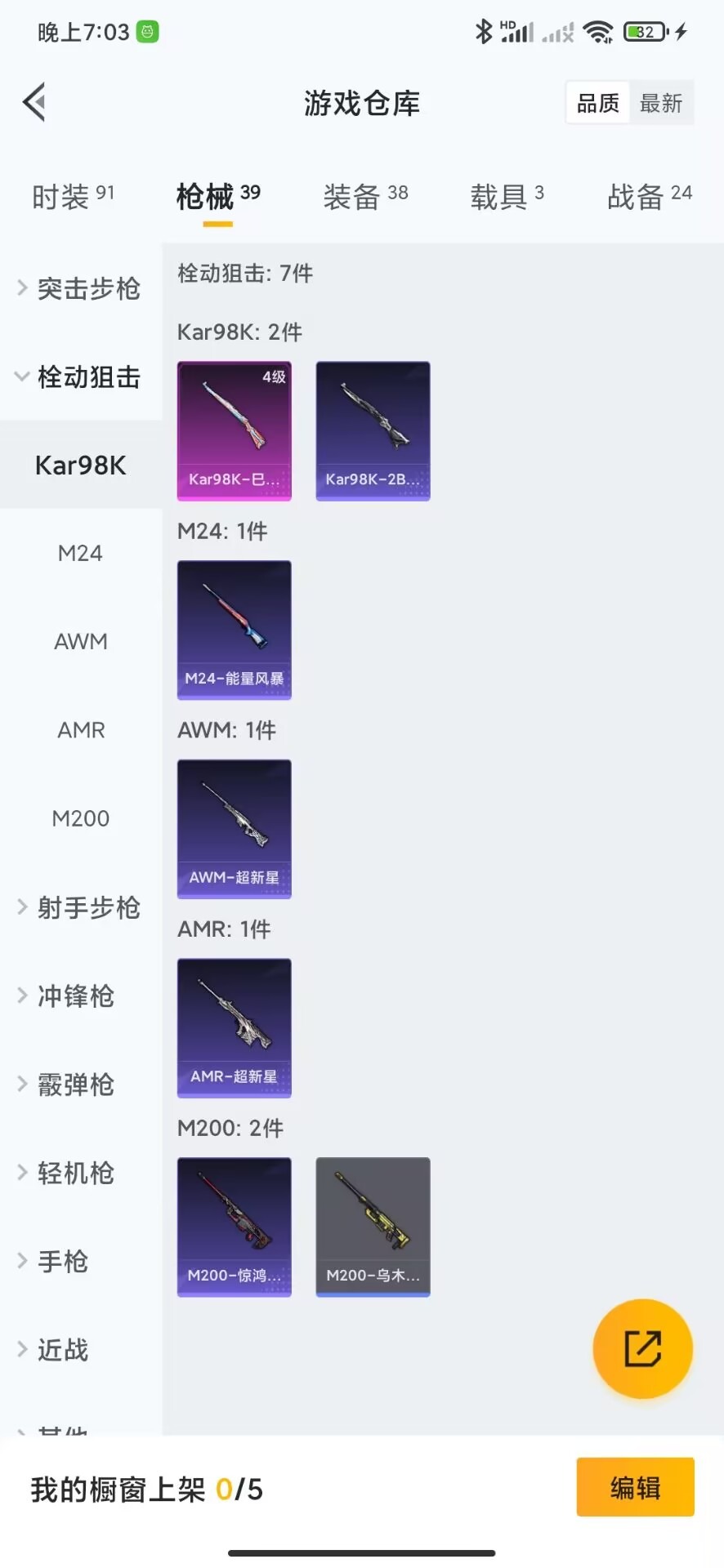Go back using the top-left arrow
Viewport: 724px width, 1568px height.
(34, 103)
